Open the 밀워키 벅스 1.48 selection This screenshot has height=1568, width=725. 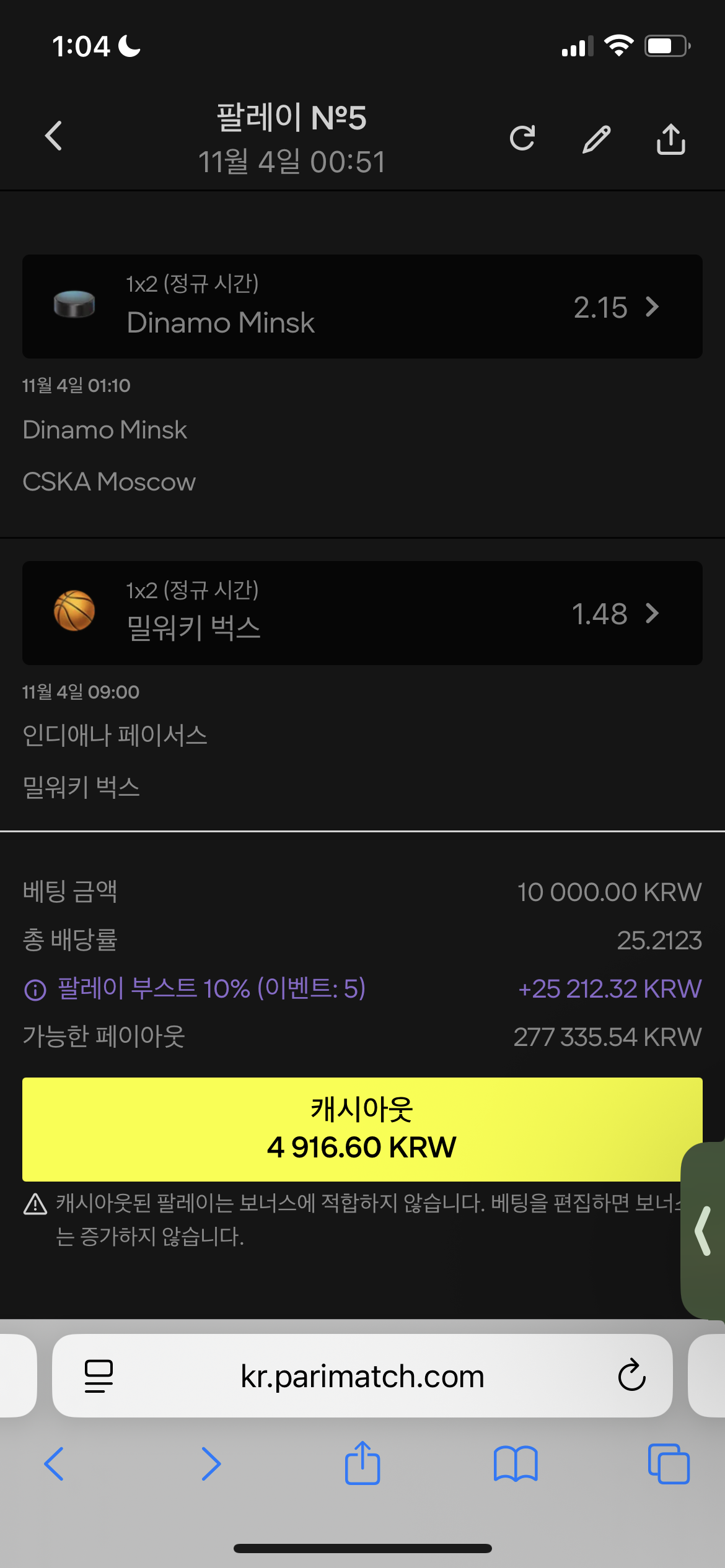coord(362,613)
